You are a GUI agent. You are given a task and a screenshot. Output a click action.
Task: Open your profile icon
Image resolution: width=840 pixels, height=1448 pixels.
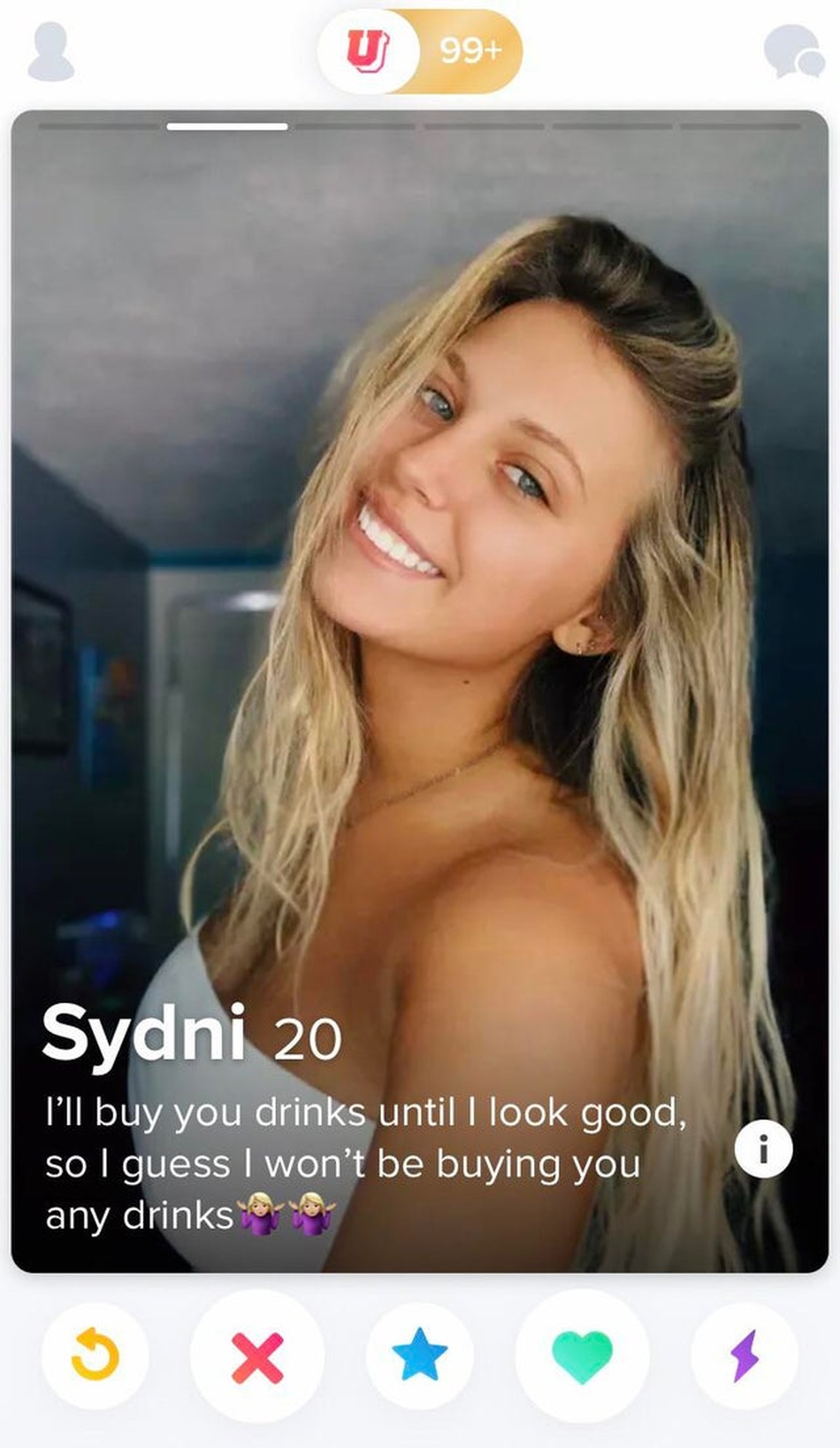tap(50, 52)
